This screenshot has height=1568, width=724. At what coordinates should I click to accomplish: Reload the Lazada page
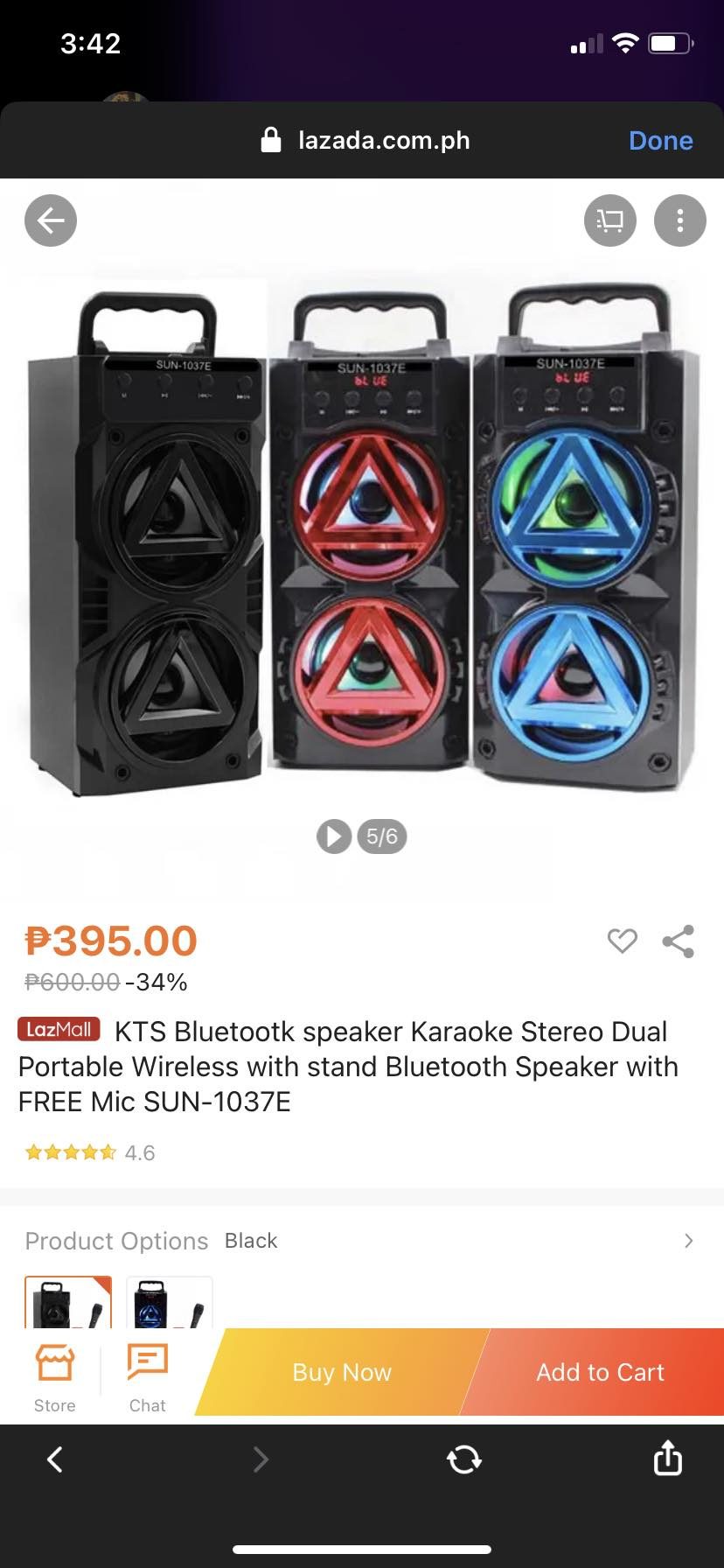coord(463,1459)
